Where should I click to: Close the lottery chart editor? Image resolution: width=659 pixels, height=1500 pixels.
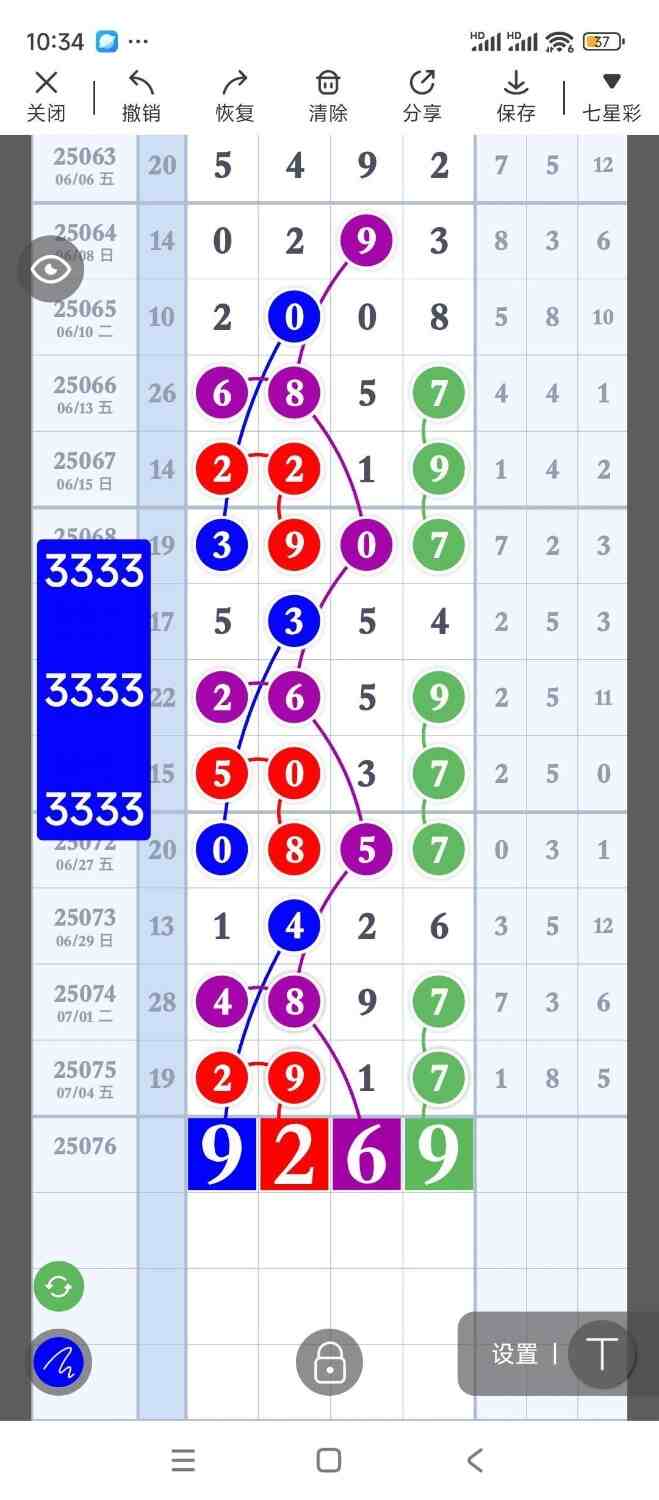click(x=46, y=96)
